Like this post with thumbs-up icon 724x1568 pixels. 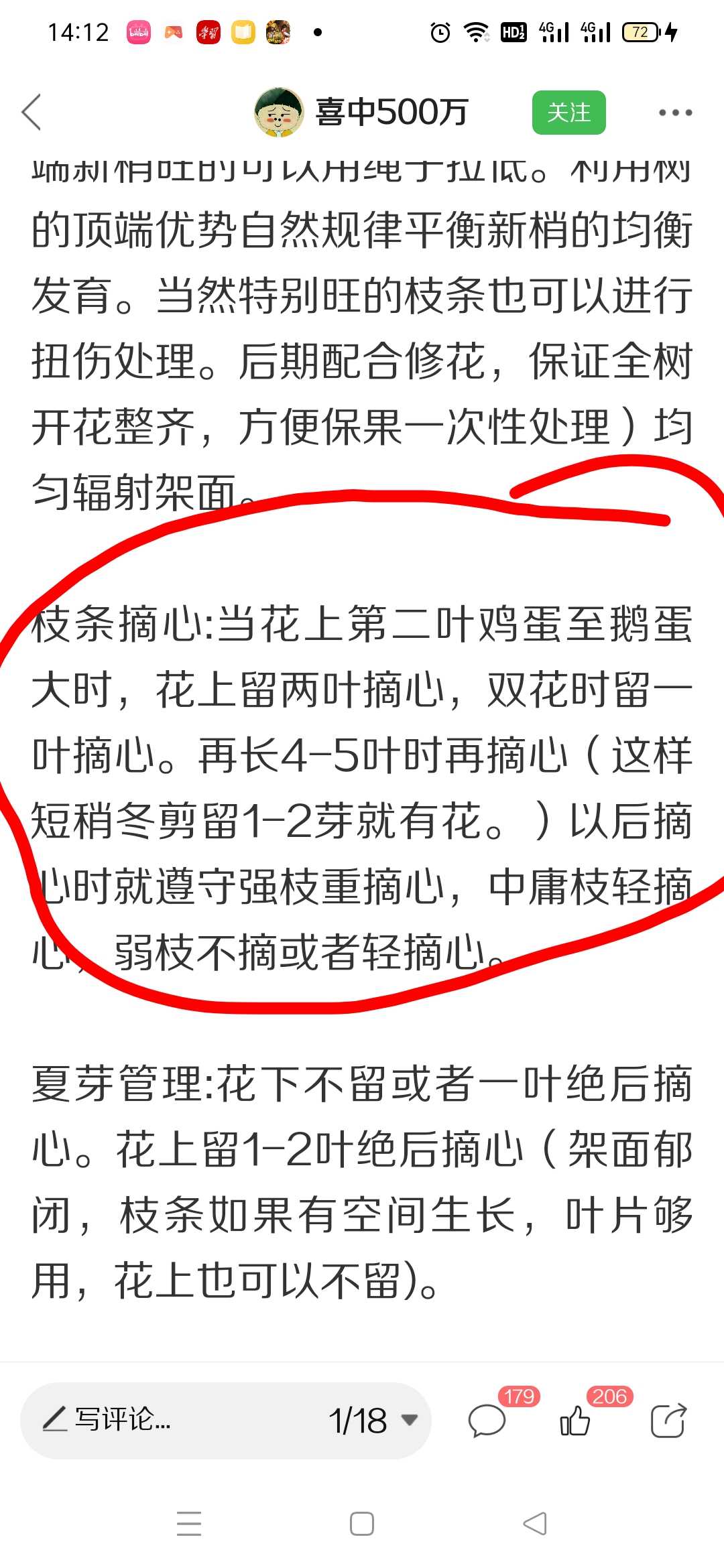576,1420
